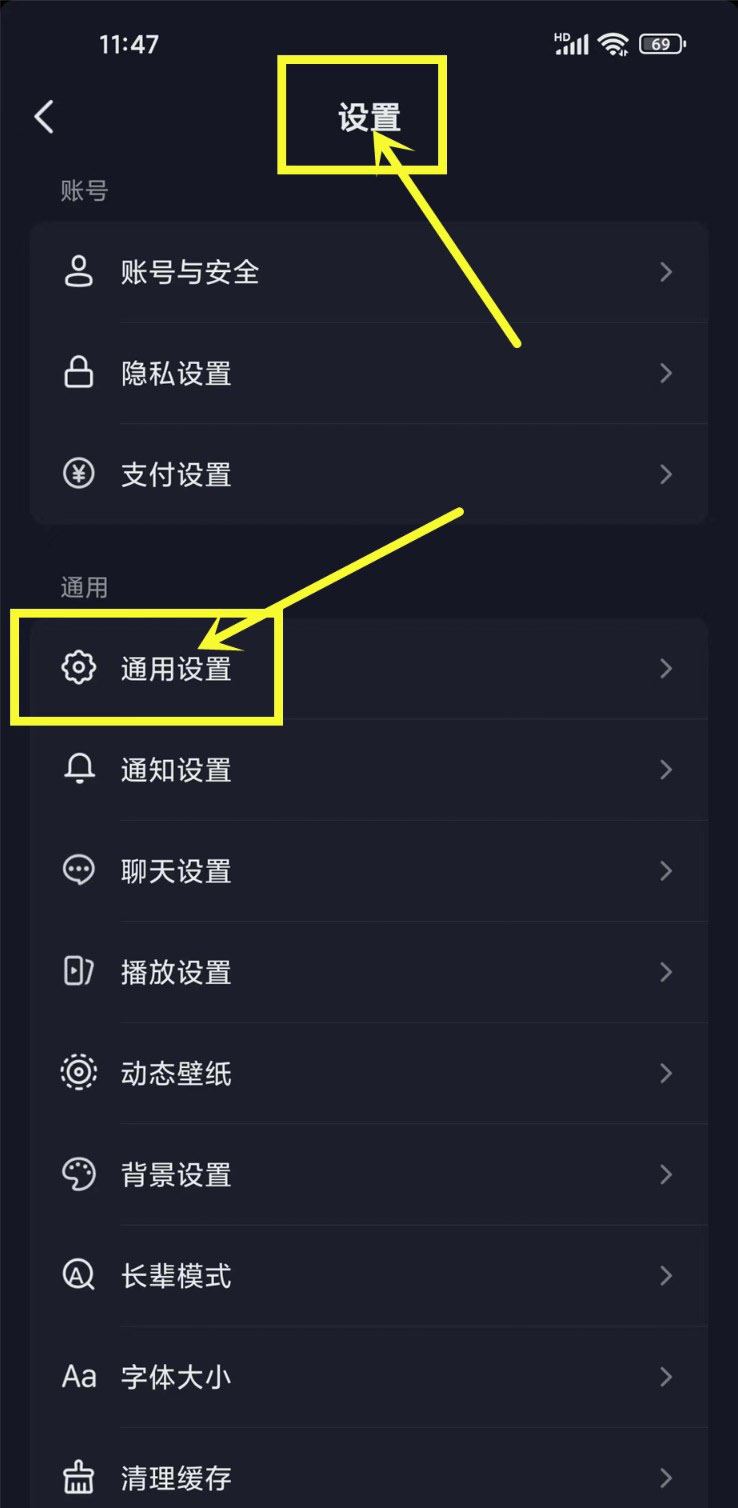This screenshot has height=1508, width=738.
Task: Open 账号与安全 settings
Action: click(x=369, y=272)
